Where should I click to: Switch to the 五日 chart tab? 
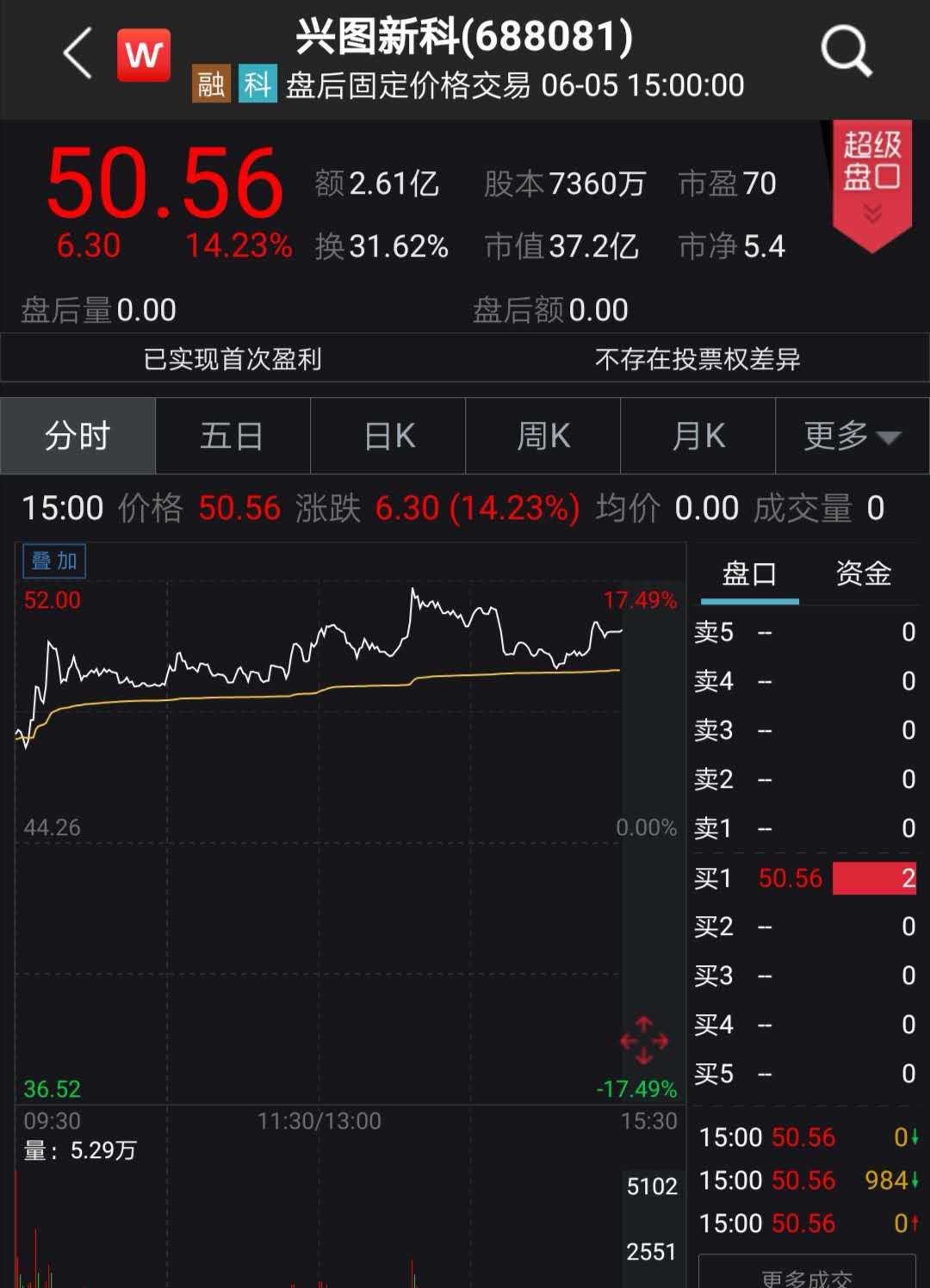(232, 436)
